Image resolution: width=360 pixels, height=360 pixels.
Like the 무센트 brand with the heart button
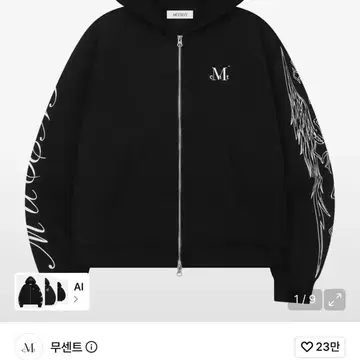[320, 347]
